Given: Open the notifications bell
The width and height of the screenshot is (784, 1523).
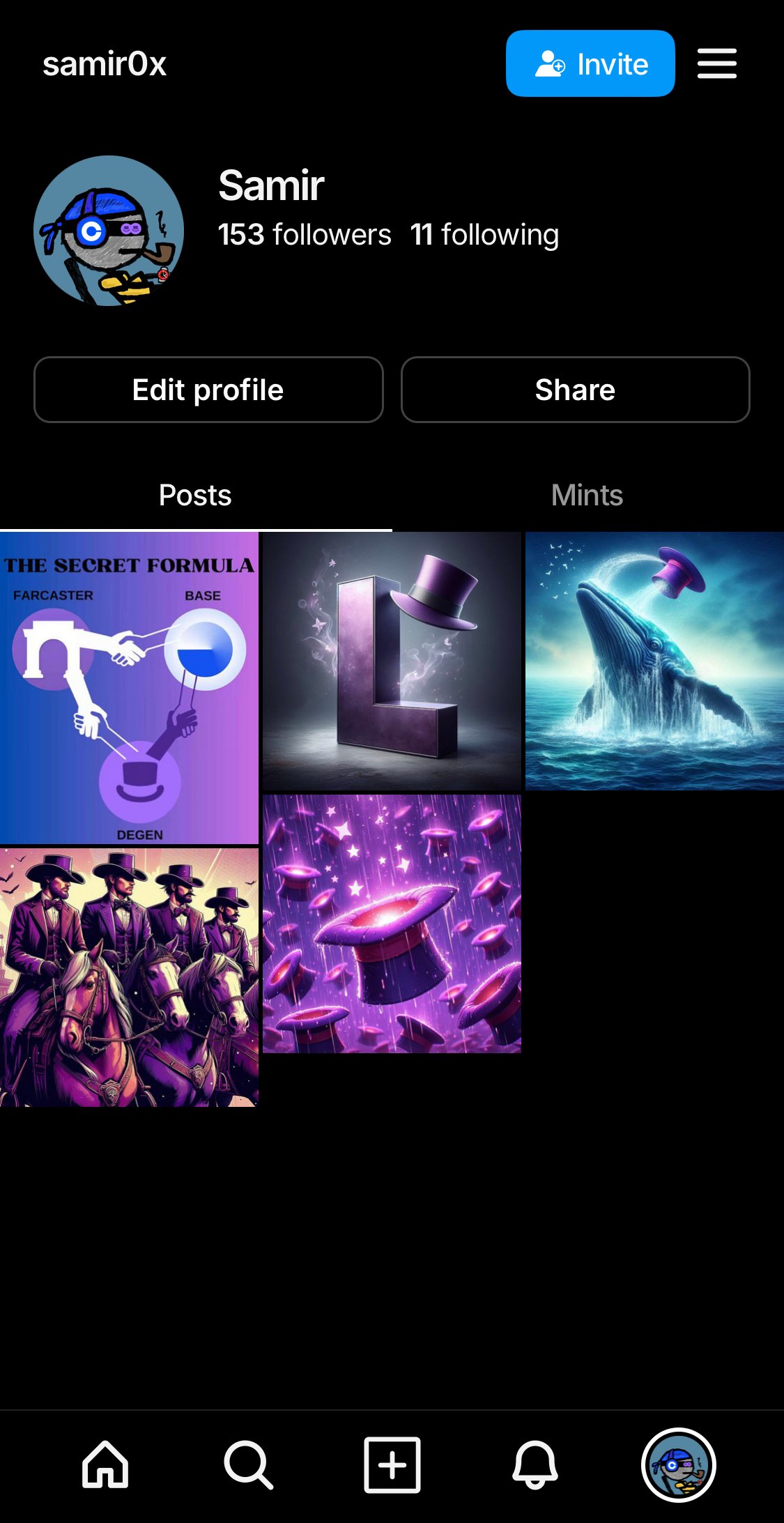Looking at the screenshot, I should tap(535, 1464).
